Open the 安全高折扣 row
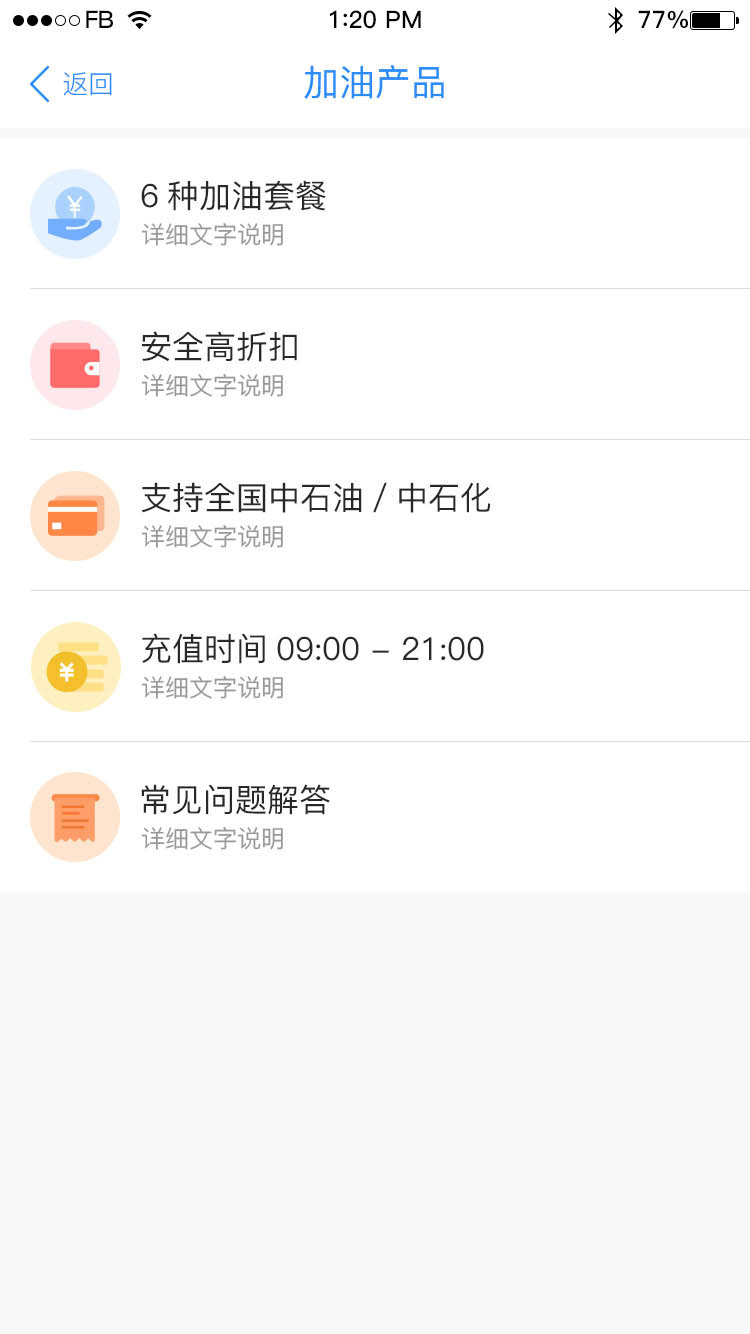 click(375, 365)
